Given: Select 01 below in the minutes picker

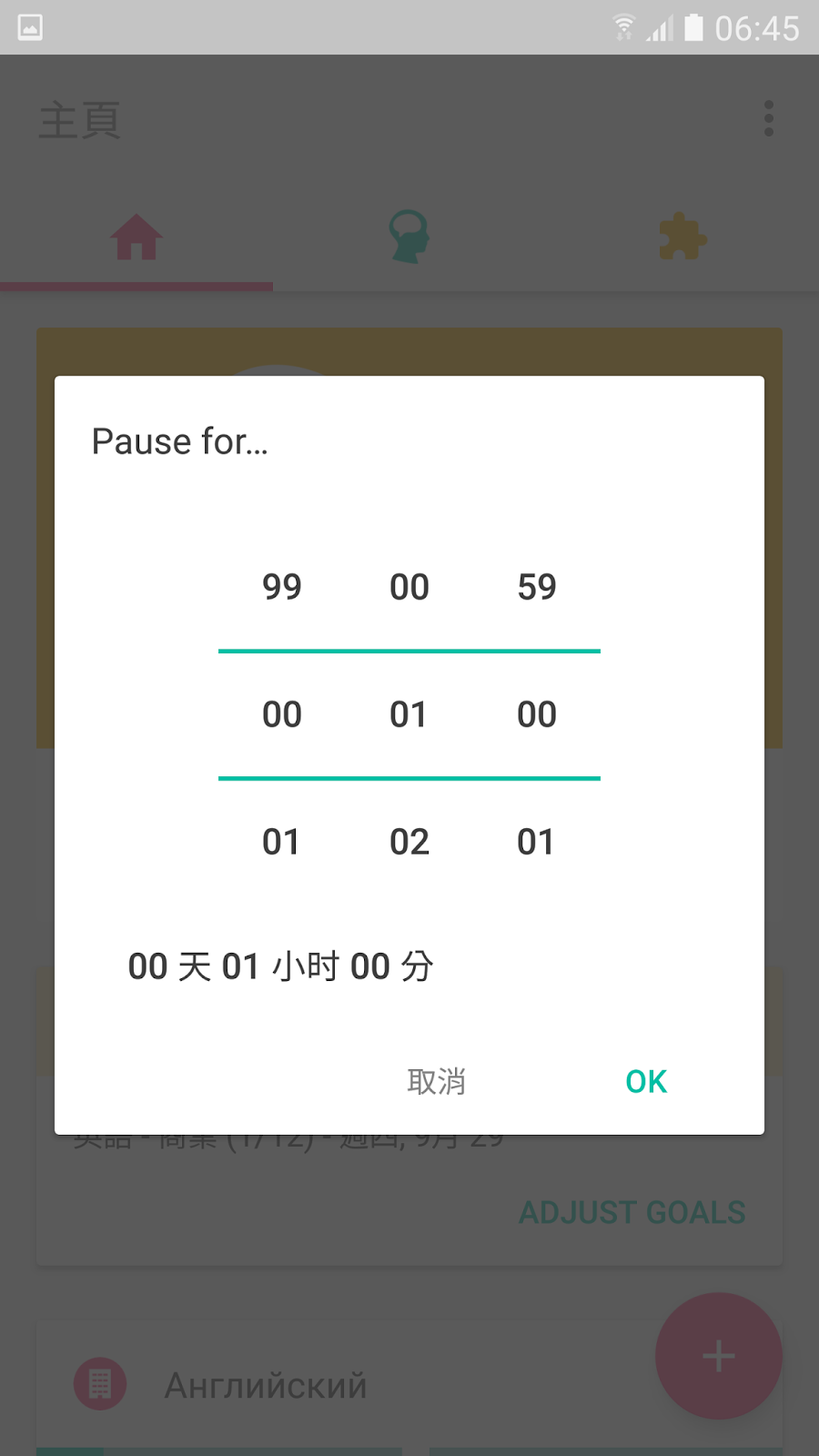Looking at the screenshot, I should (537, 842).
